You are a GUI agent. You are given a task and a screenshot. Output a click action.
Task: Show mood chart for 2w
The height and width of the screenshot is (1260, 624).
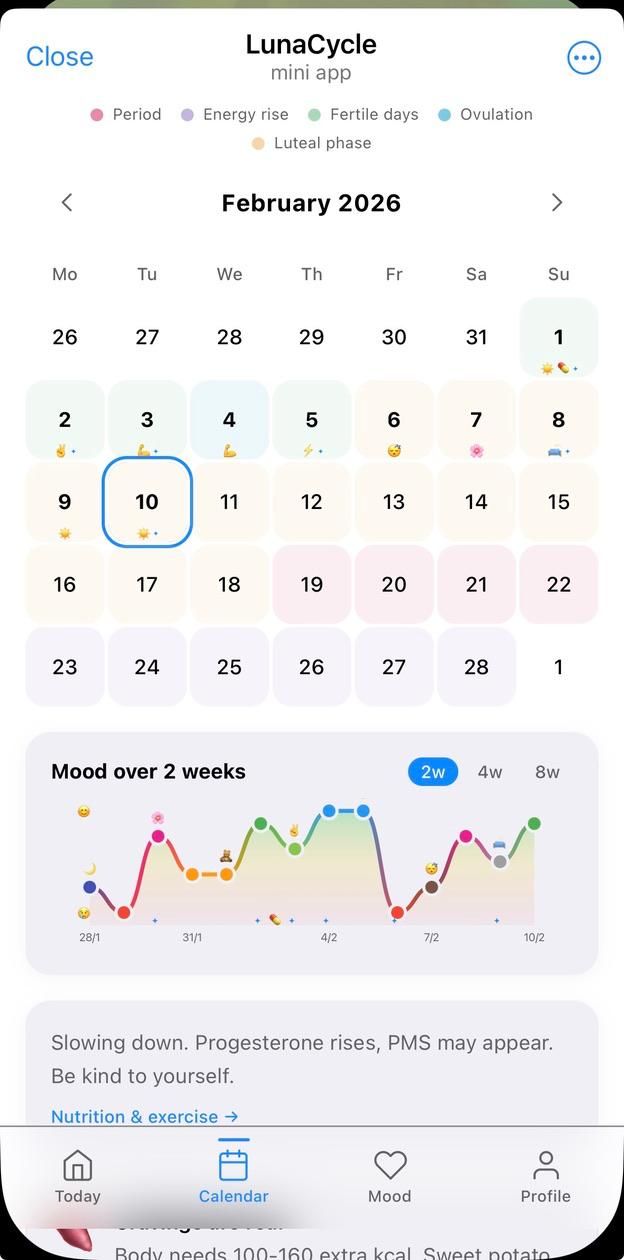point(433,772)
